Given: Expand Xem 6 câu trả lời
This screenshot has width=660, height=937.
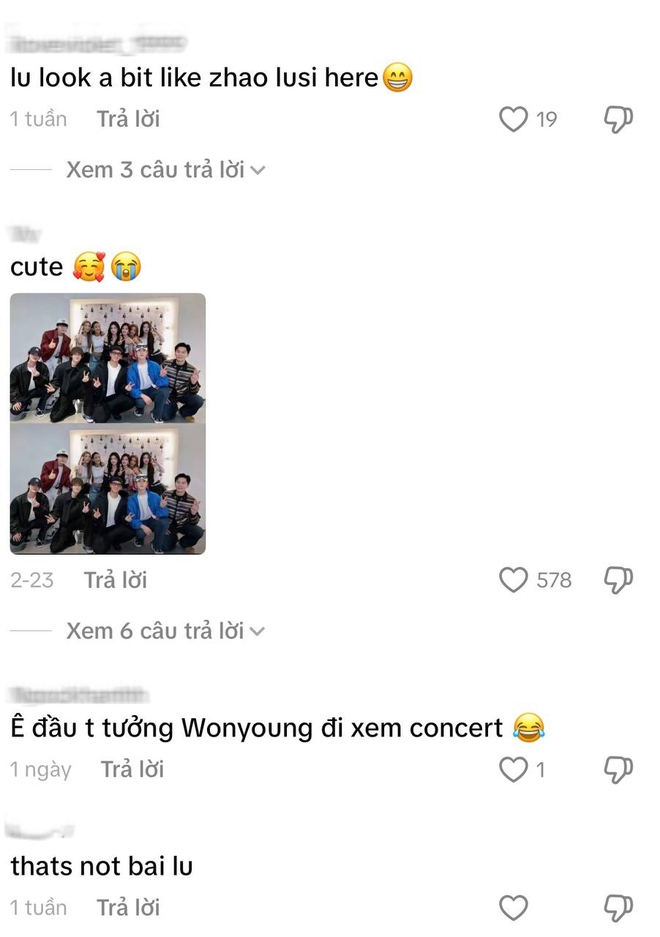Looking at the screenshot, I should coord(165,631).
